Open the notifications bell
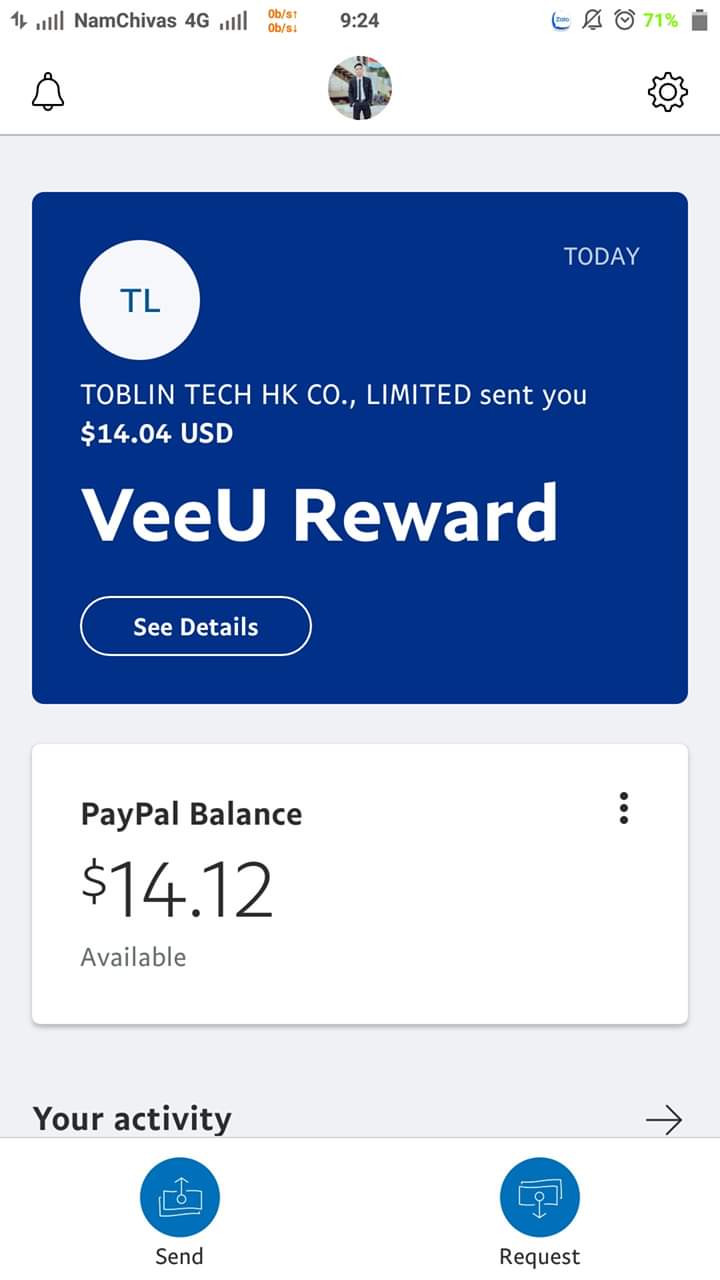This screenshot has width=720, height=1280. point(47,90)
